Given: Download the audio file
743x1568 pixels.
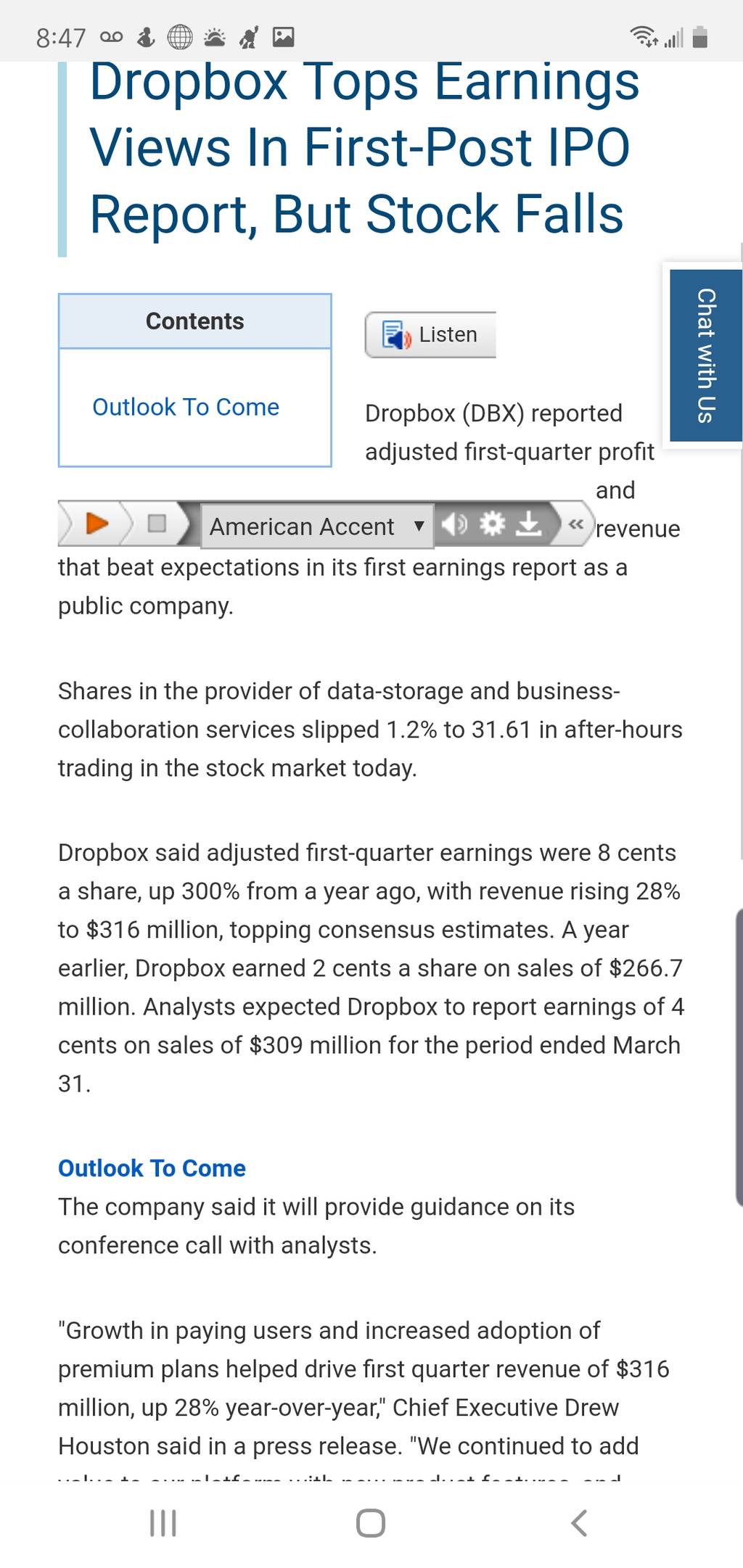Looking at the screenshot, I should 529,523.
